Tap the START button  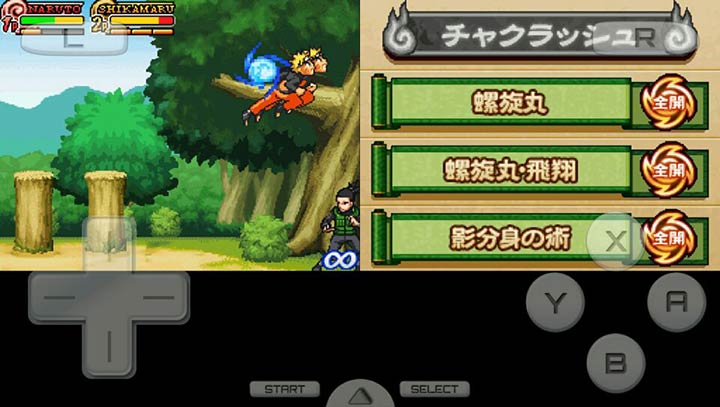[x=284, y=389]
